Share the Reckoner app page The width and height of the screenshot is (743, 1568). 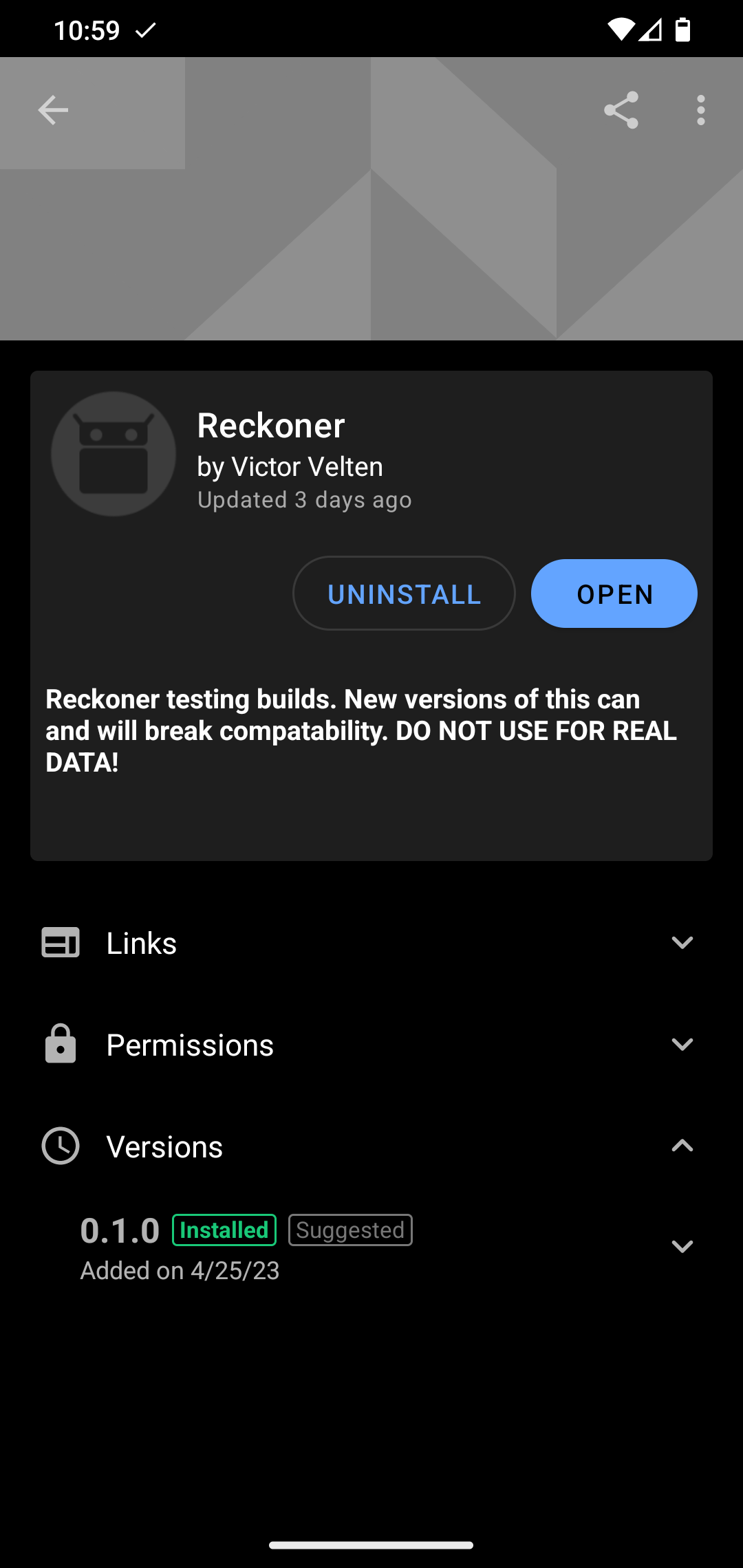point(621,110)
